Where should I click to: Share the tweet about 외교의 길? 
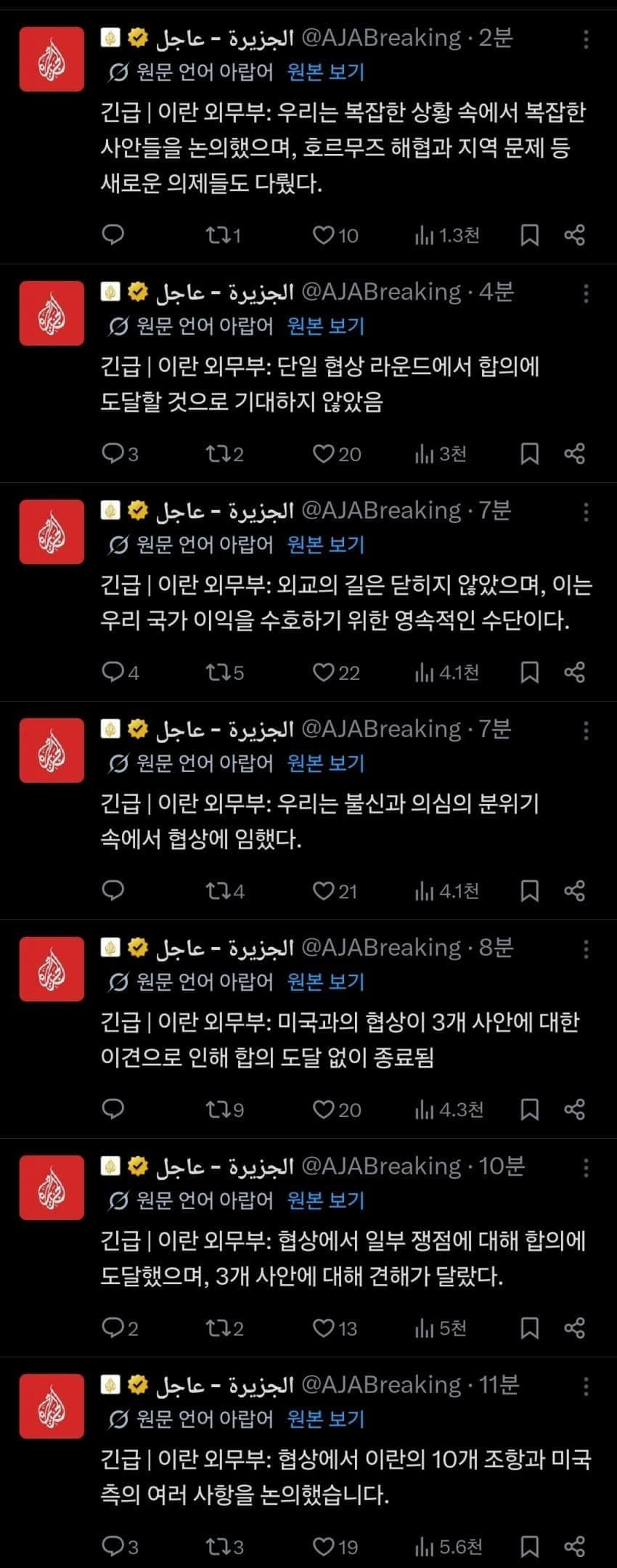tap(574, 673)
